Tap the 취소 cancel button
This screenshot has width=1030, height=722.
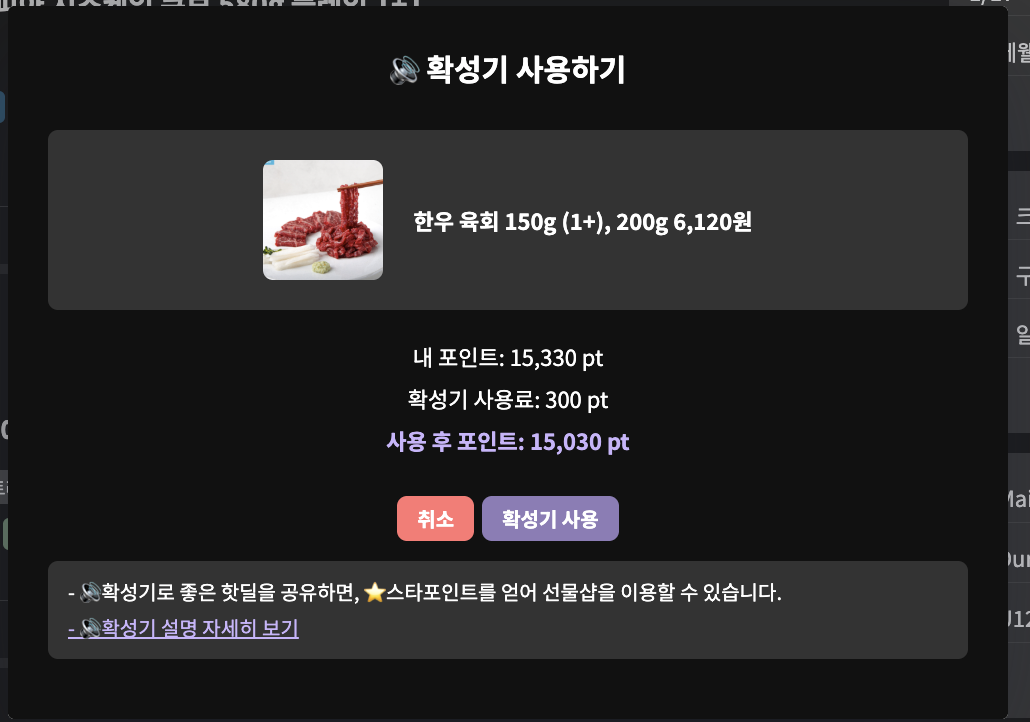(435, 519)
